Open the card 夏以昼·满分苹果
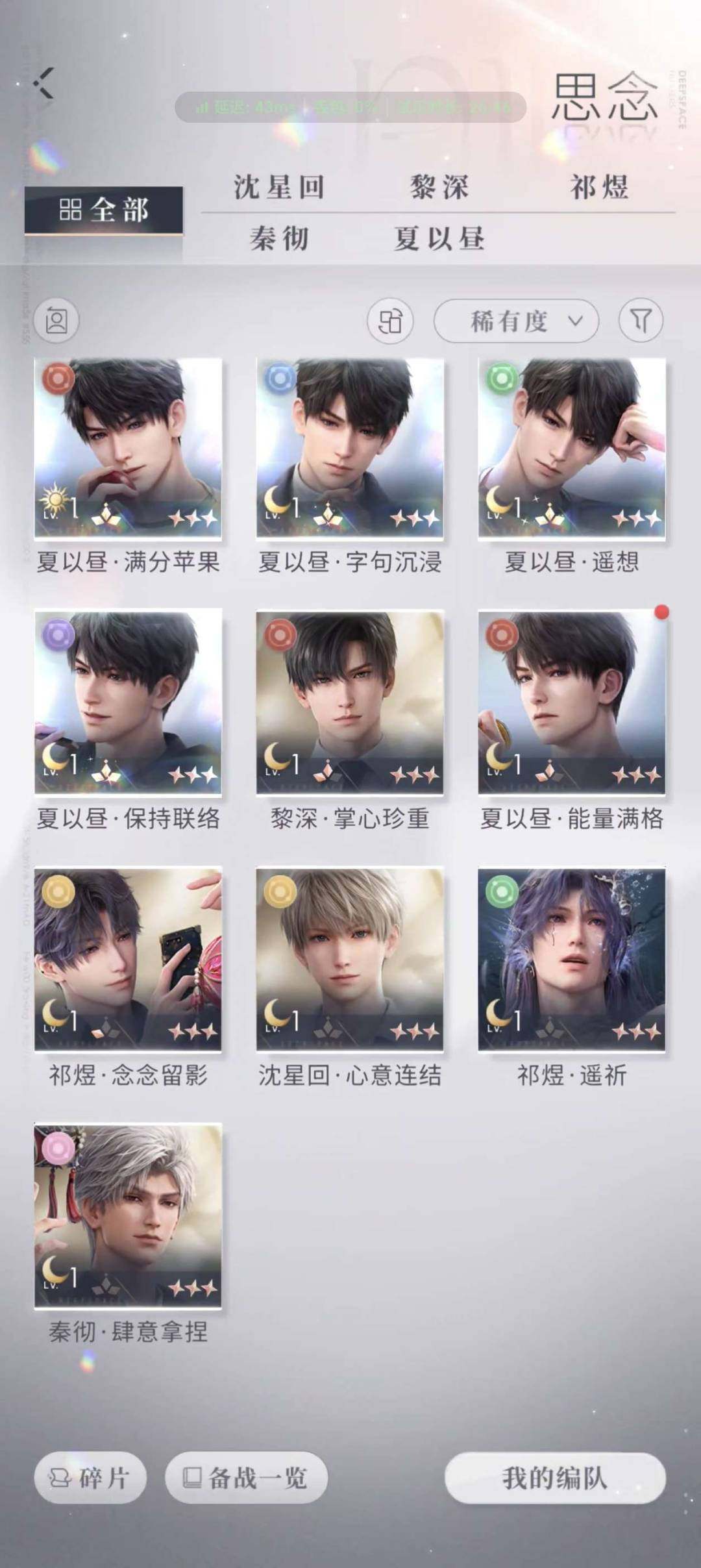The width and height of the screenshot is (701, 1568). pyautogui.click(x=128, y=449)
